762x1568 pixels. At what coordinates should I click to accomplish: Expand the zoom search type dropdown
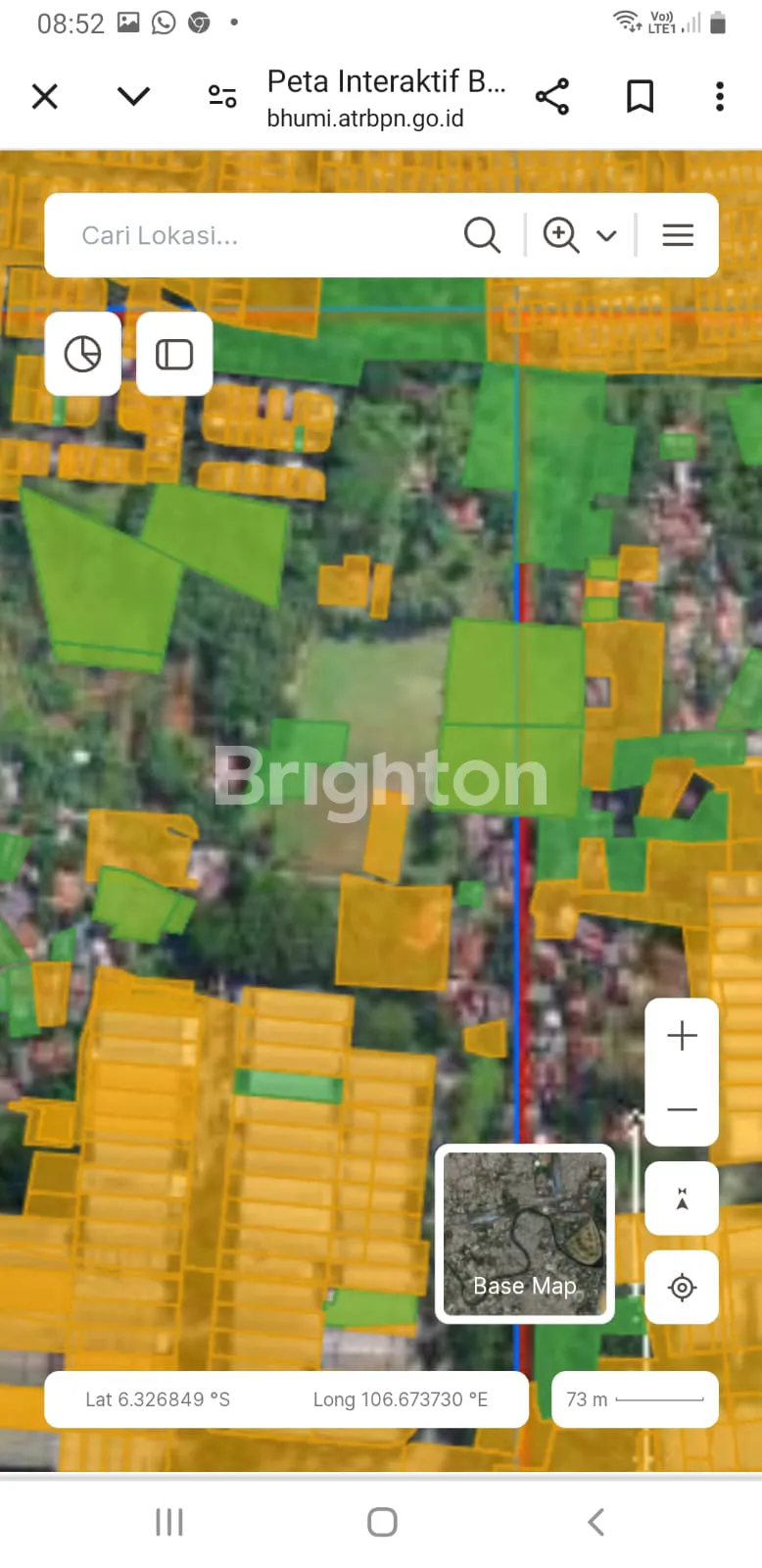(x=606, y=235)
